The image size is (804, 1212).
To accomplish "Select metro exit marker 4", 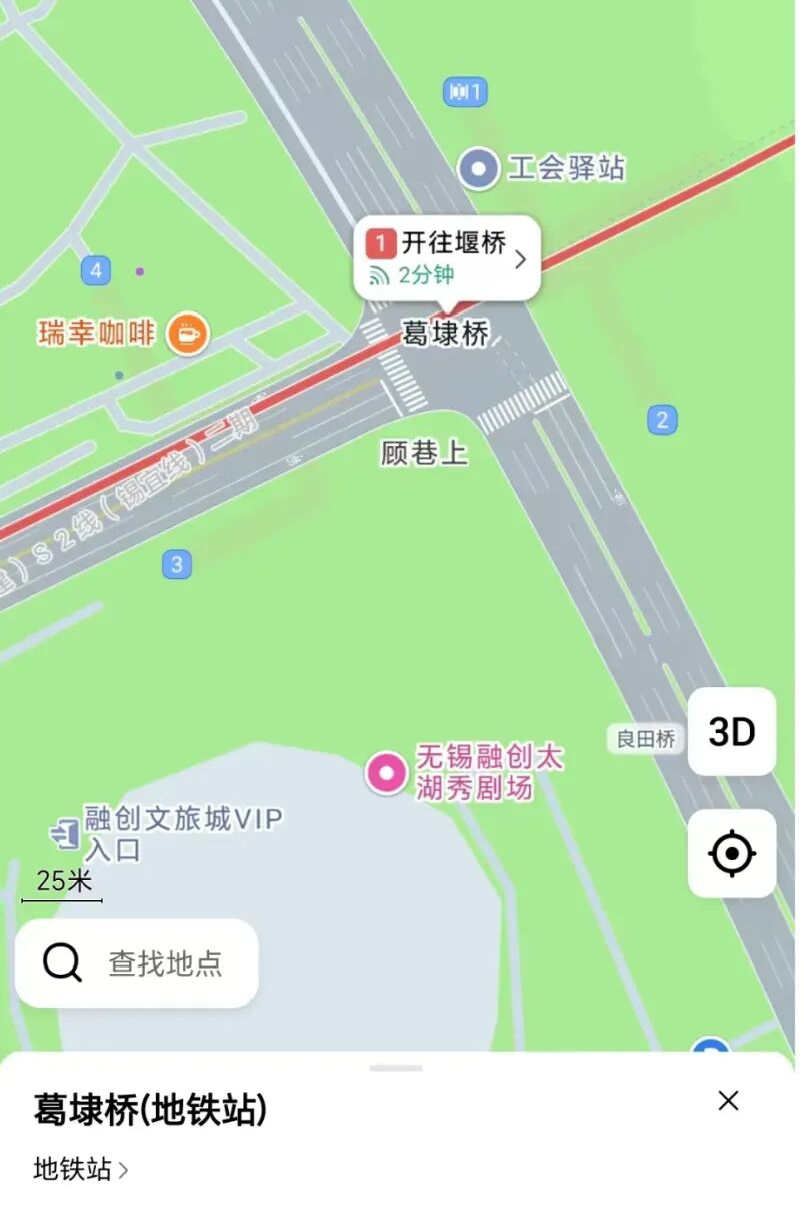I will (x=96, y=268).
